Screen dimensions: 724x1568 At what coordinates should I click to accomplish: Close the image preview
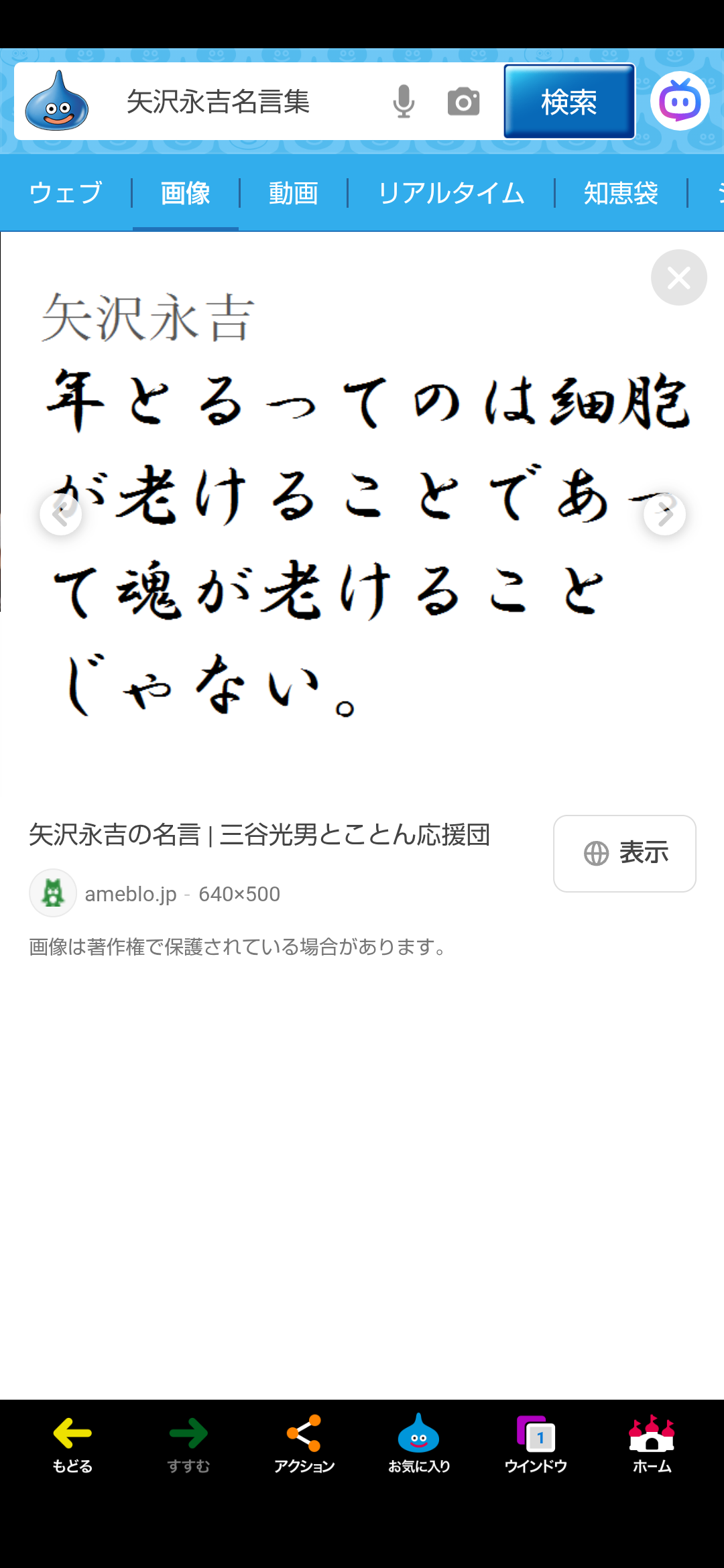click(x=678, y=277)
